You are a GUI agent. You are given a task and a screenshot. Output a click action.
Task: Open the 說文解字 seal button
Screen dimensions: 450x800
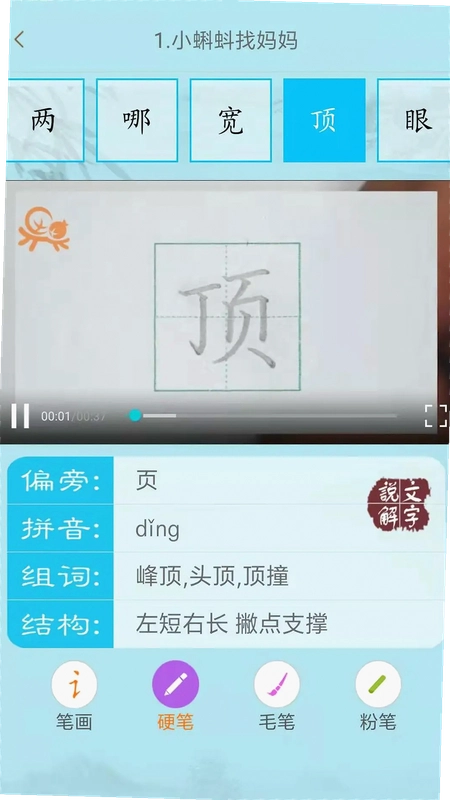pyautogui.click(x=399, y=504)
